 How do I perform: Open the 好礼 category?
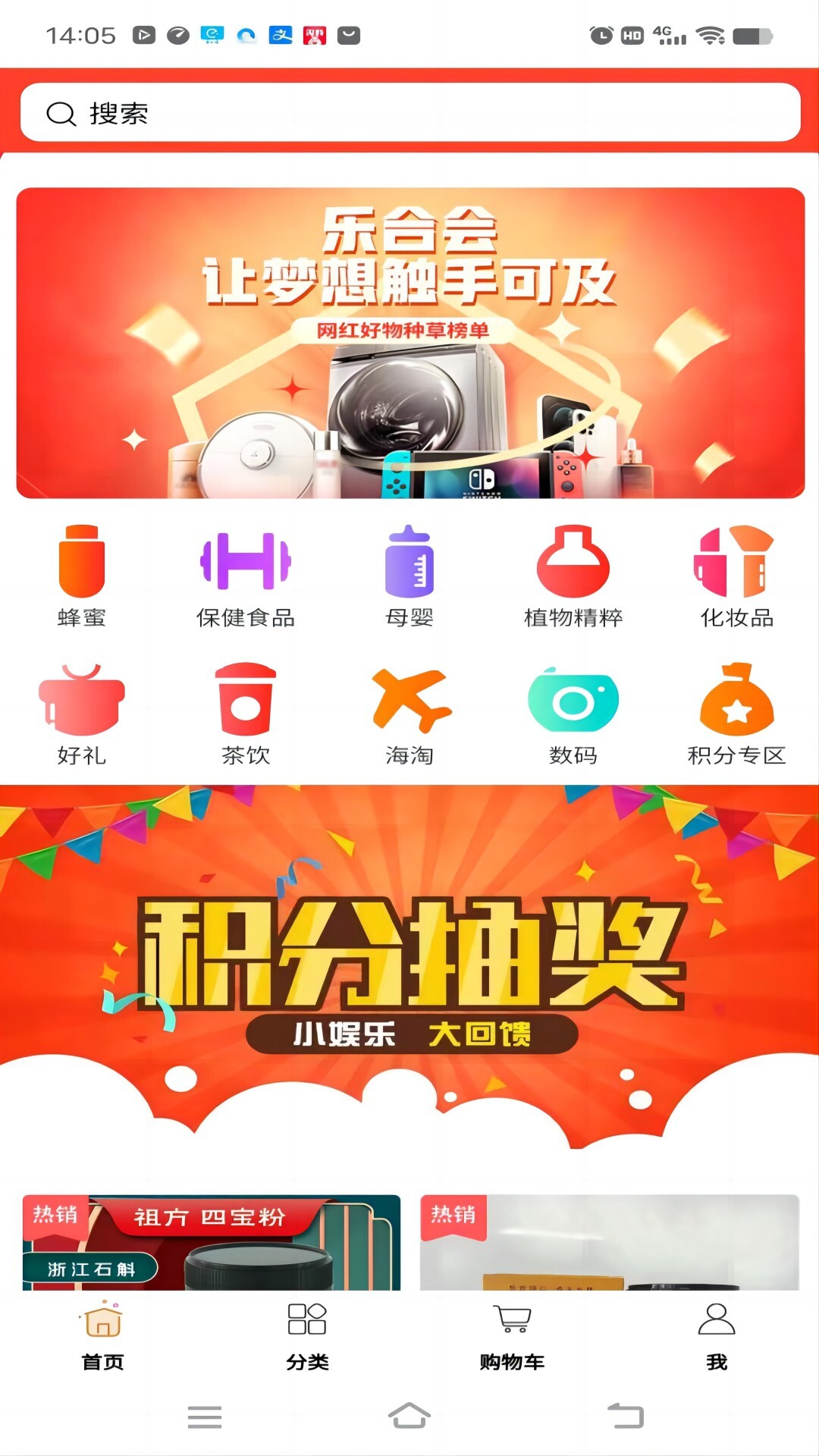[x=82, y=714]
